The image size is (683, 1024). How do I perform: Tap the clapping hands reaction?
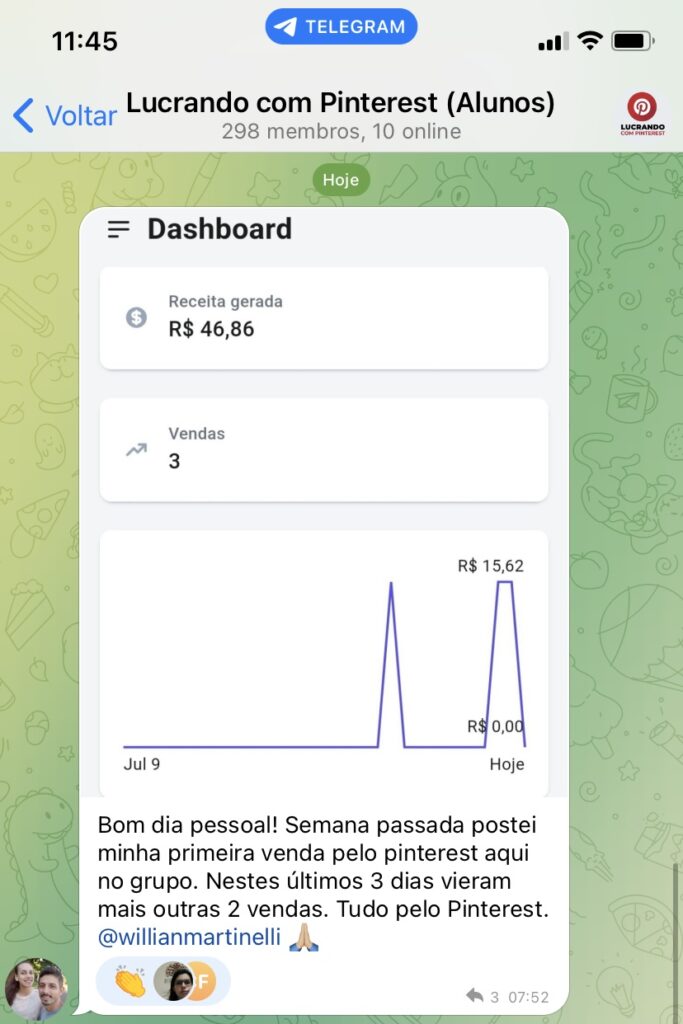pos(128,981)
